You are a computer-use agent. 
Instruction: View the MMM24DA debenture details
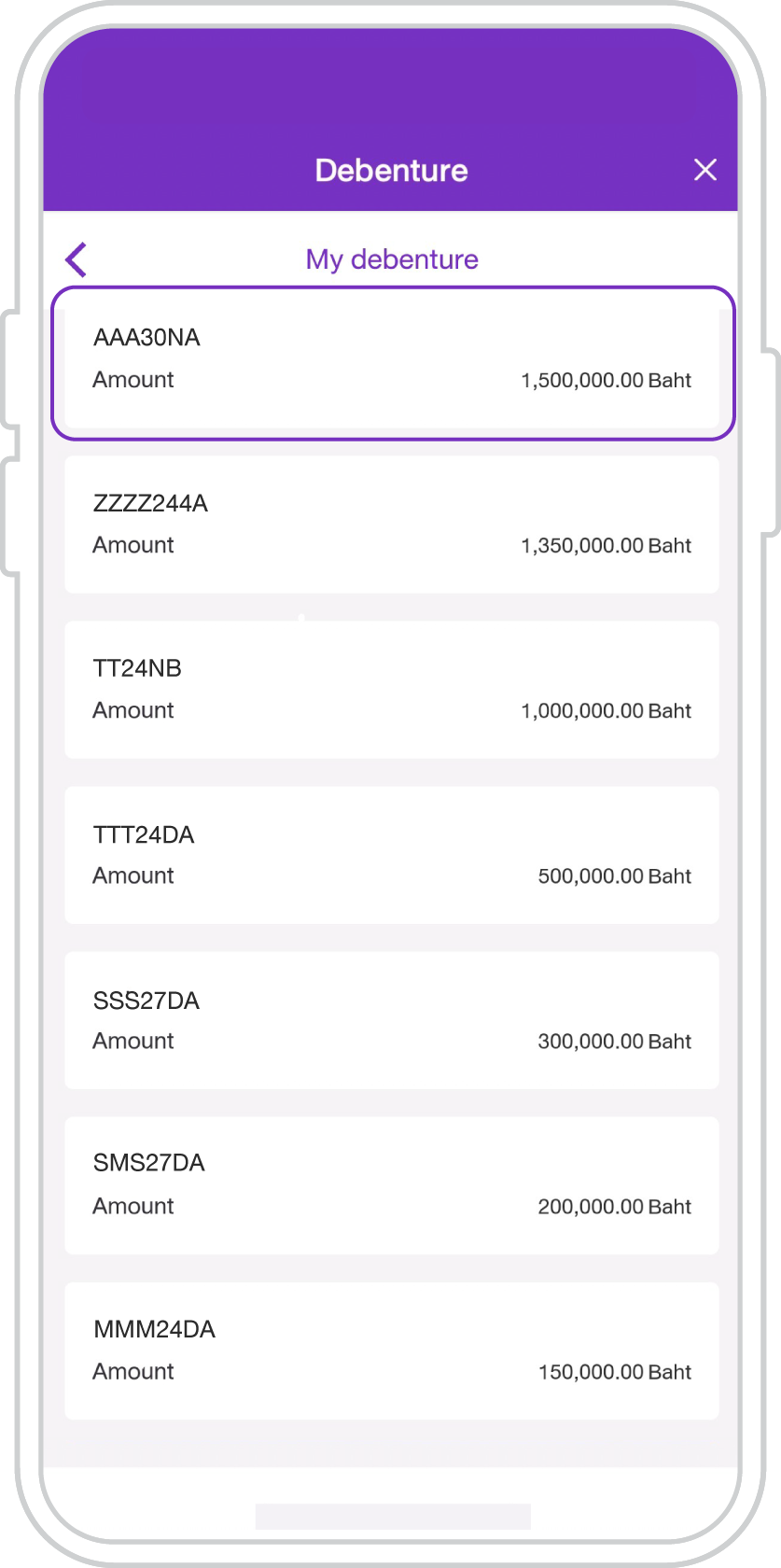(392, 1351)
